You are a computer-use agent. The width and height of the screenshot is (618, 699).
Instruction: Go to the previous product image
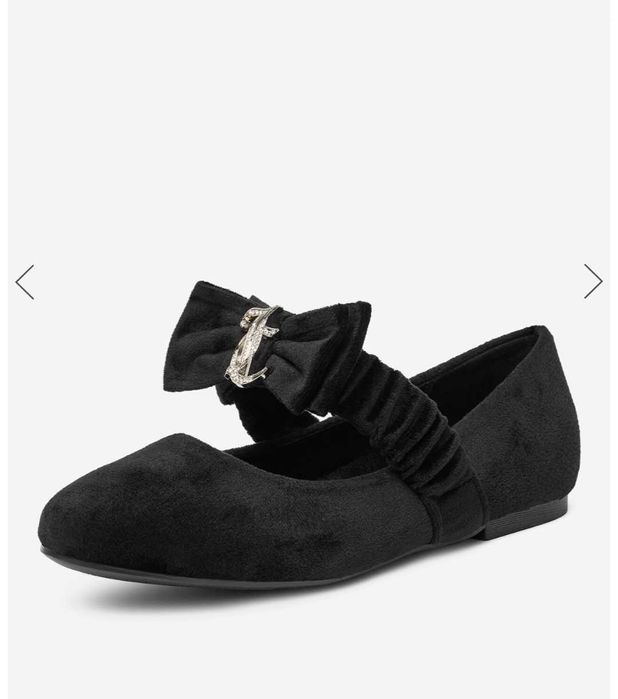[x=25, y=282]
